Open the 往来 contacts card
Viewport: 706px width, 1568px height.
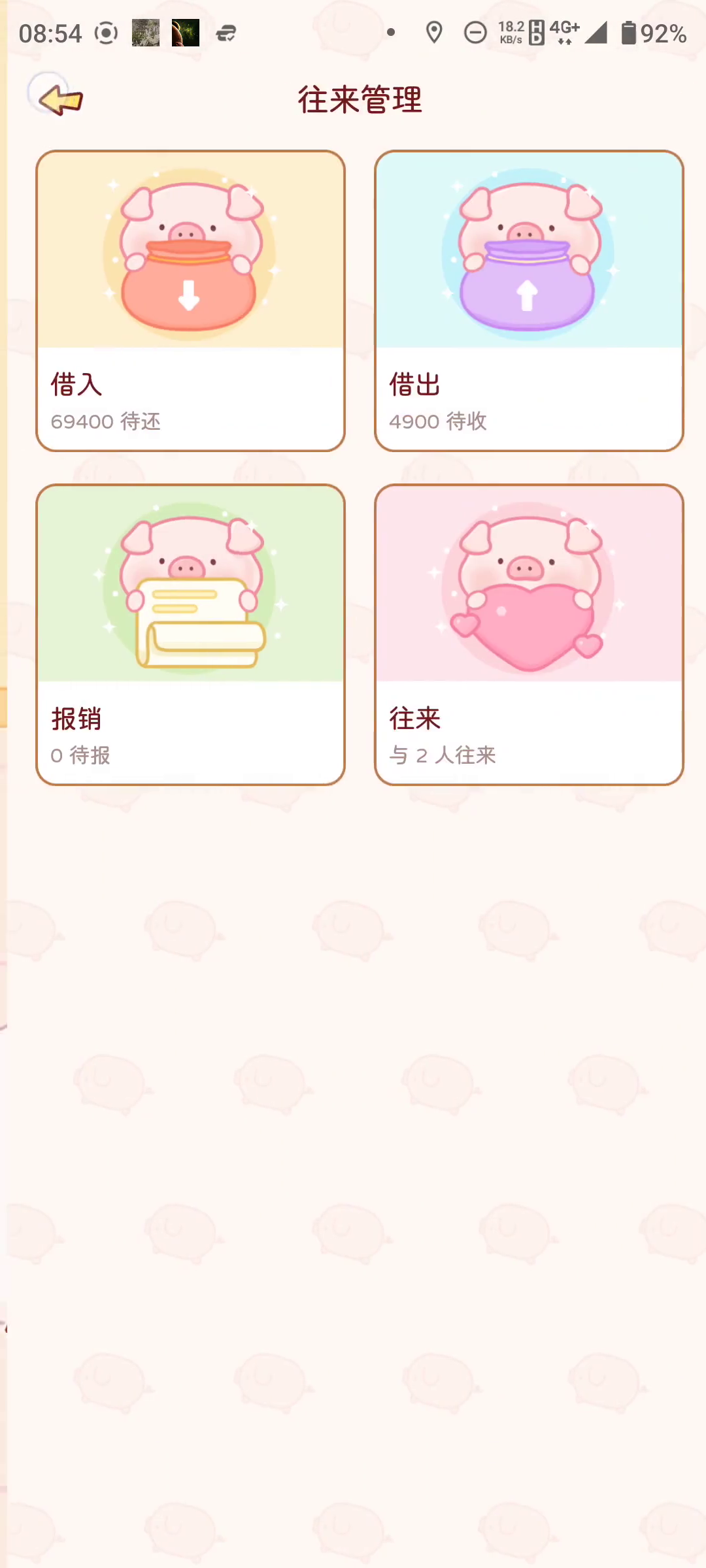(529, 634)
